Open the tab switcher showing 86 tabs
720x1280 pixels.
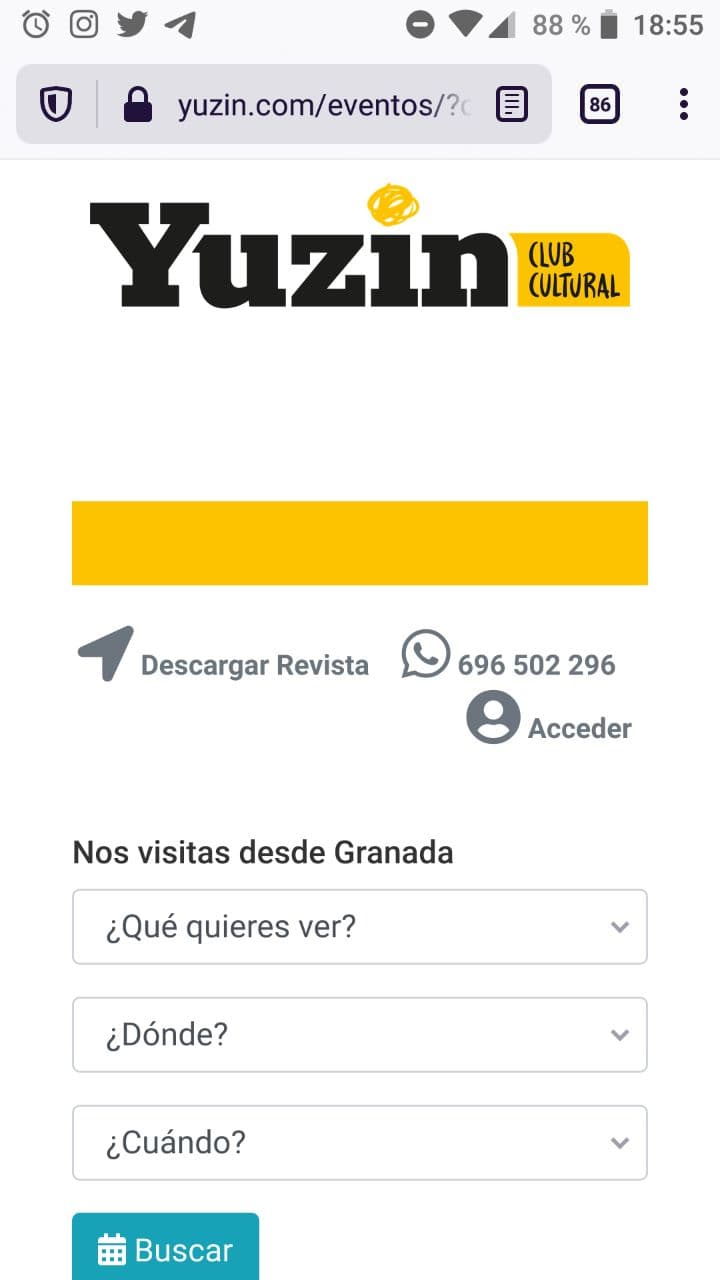(600, 104)
